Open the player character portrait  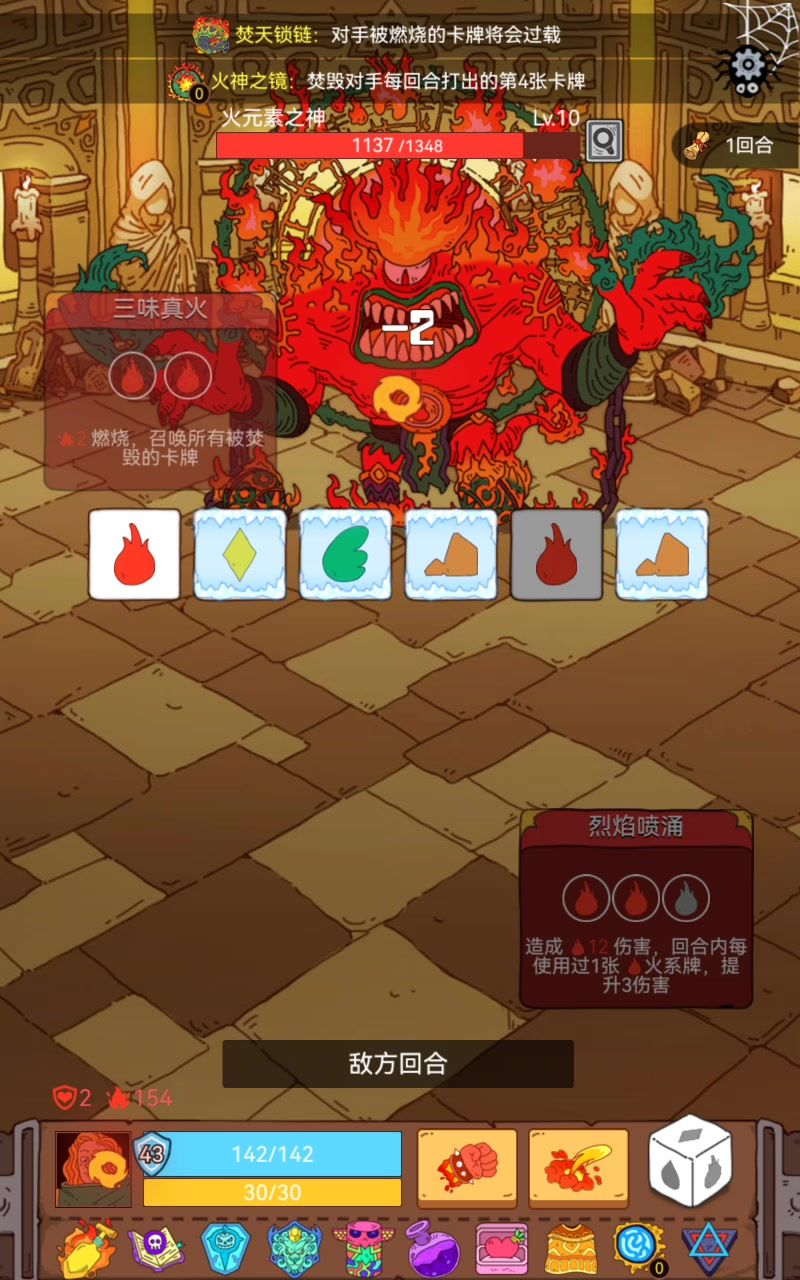(93, 1168)
